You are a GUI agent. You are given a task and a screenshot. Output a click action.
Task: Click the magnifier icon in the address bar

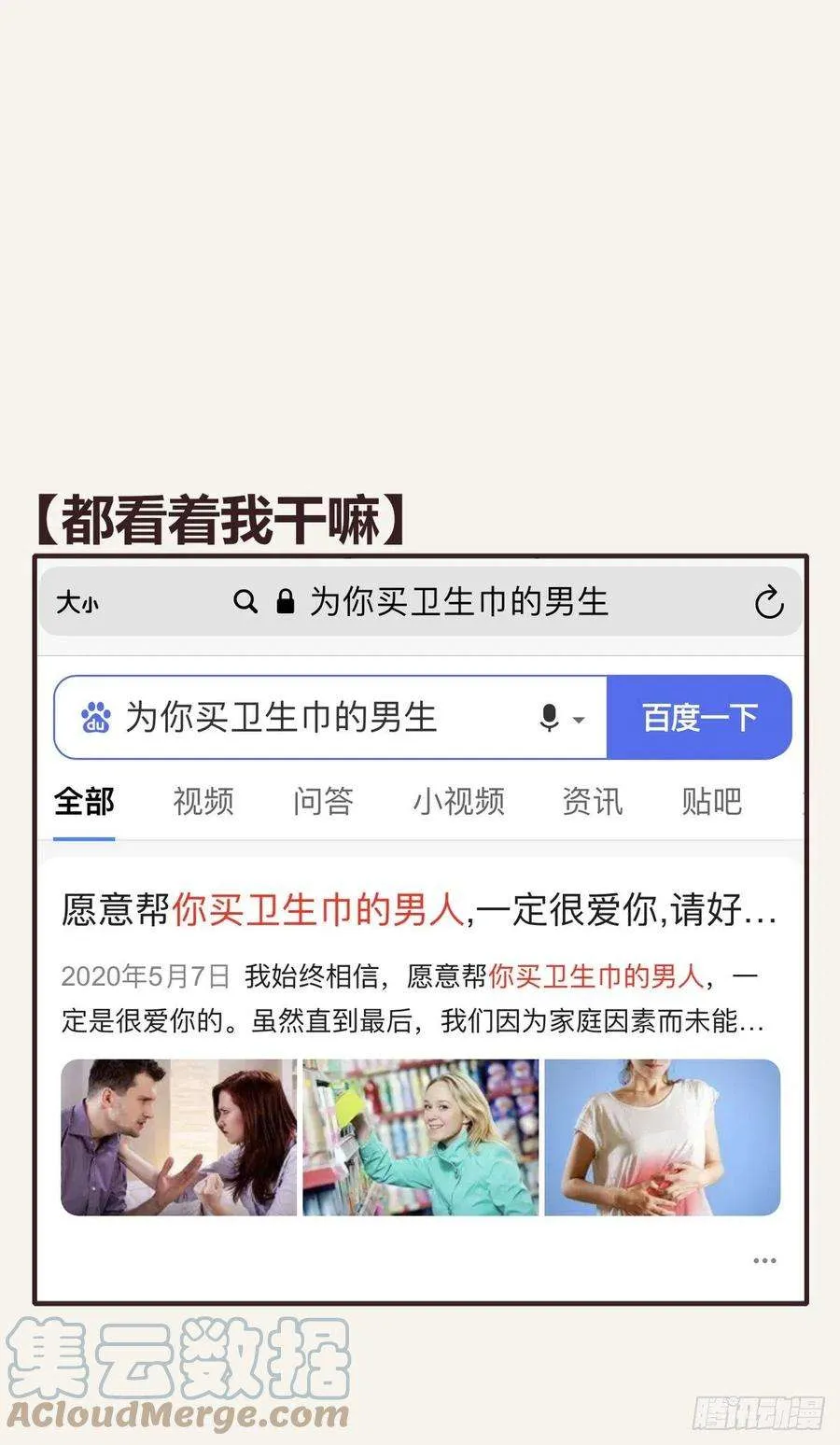coord(245,602)
